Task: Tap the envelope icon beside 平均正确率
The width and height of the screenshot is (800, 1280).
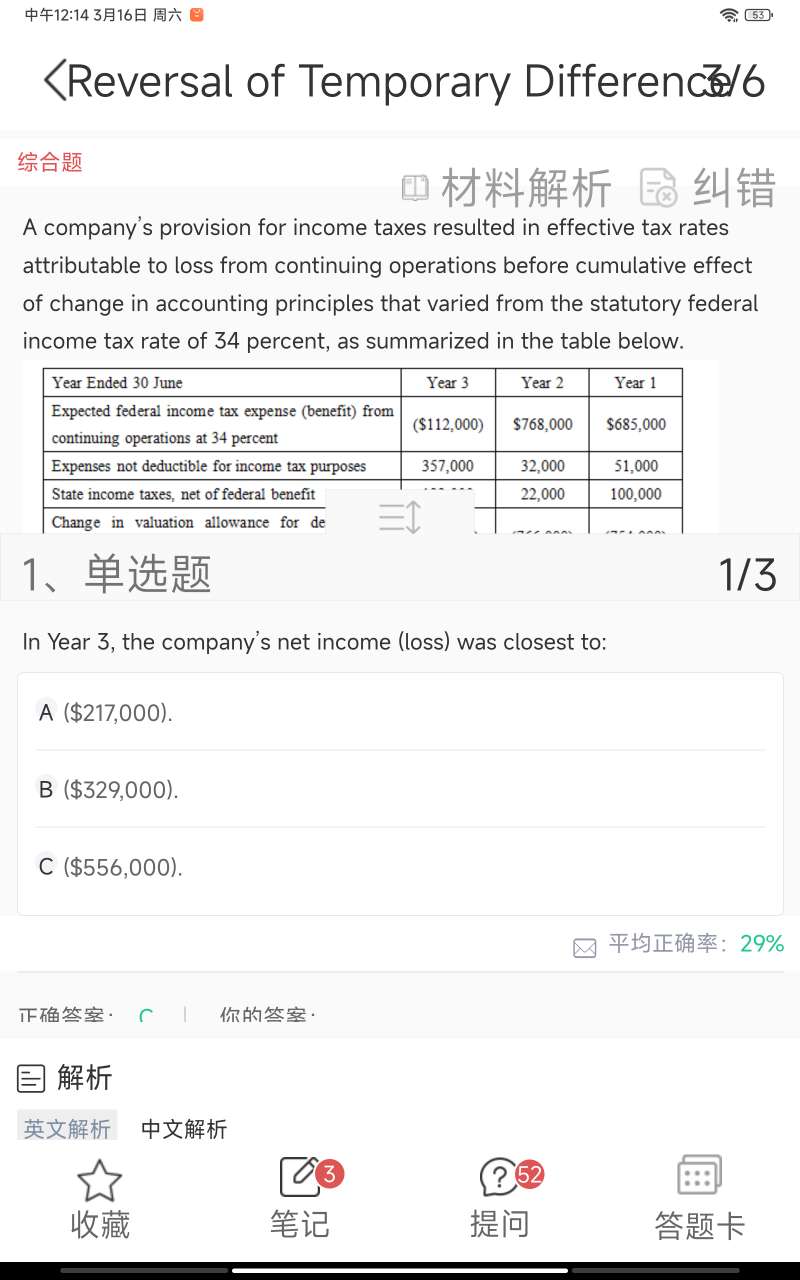Action: pos(584,947)
